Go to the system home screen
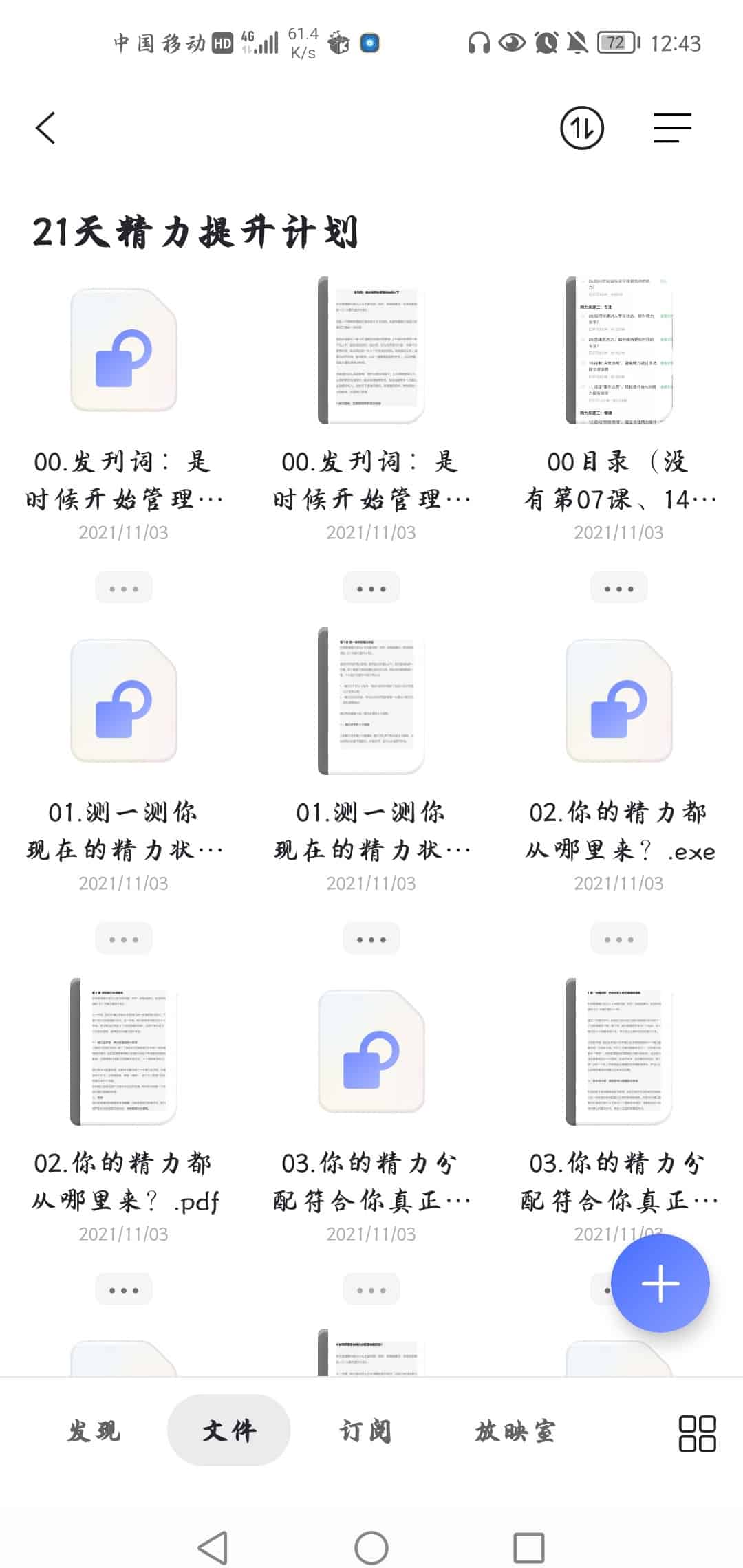Image resolution: width=743 pixels, height=1568 pixels. [x=371, y=1548]
